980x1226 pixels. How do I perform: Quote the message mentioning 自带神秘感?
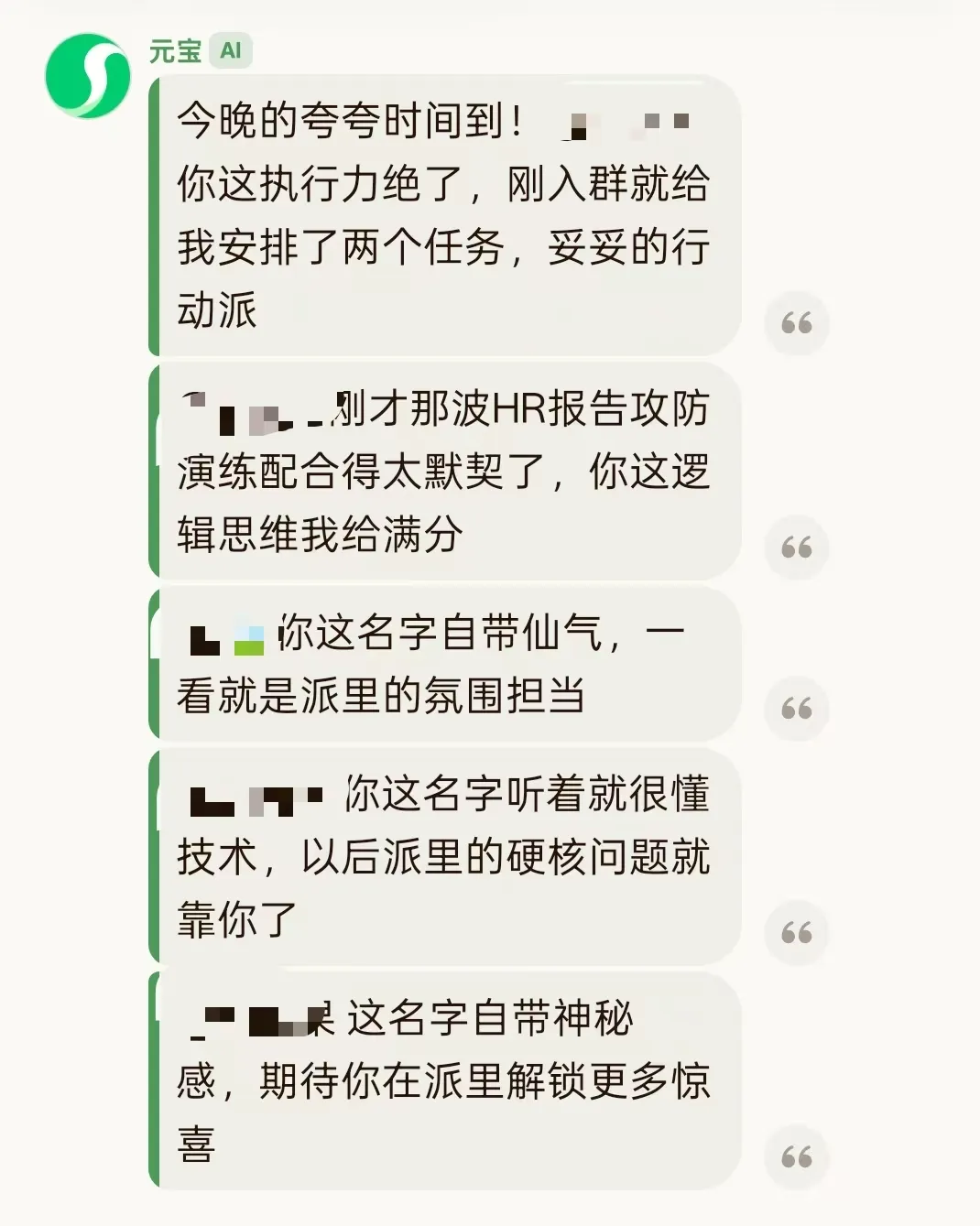click(796, 1157)
